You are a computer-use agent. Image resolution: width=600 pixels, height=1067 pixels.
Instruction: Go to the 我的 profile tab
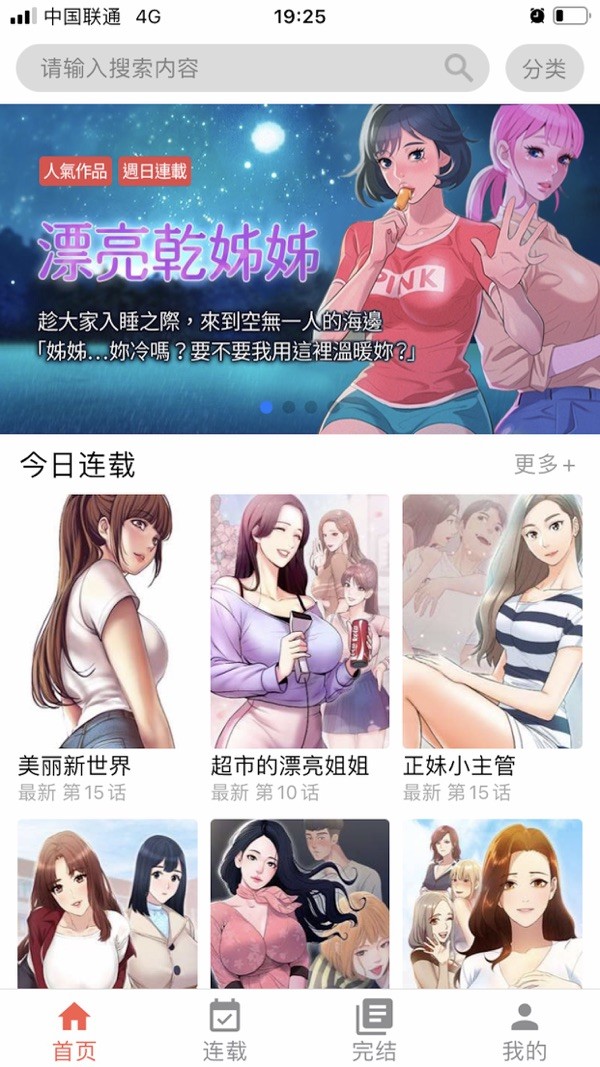[x=524, y=1030]
